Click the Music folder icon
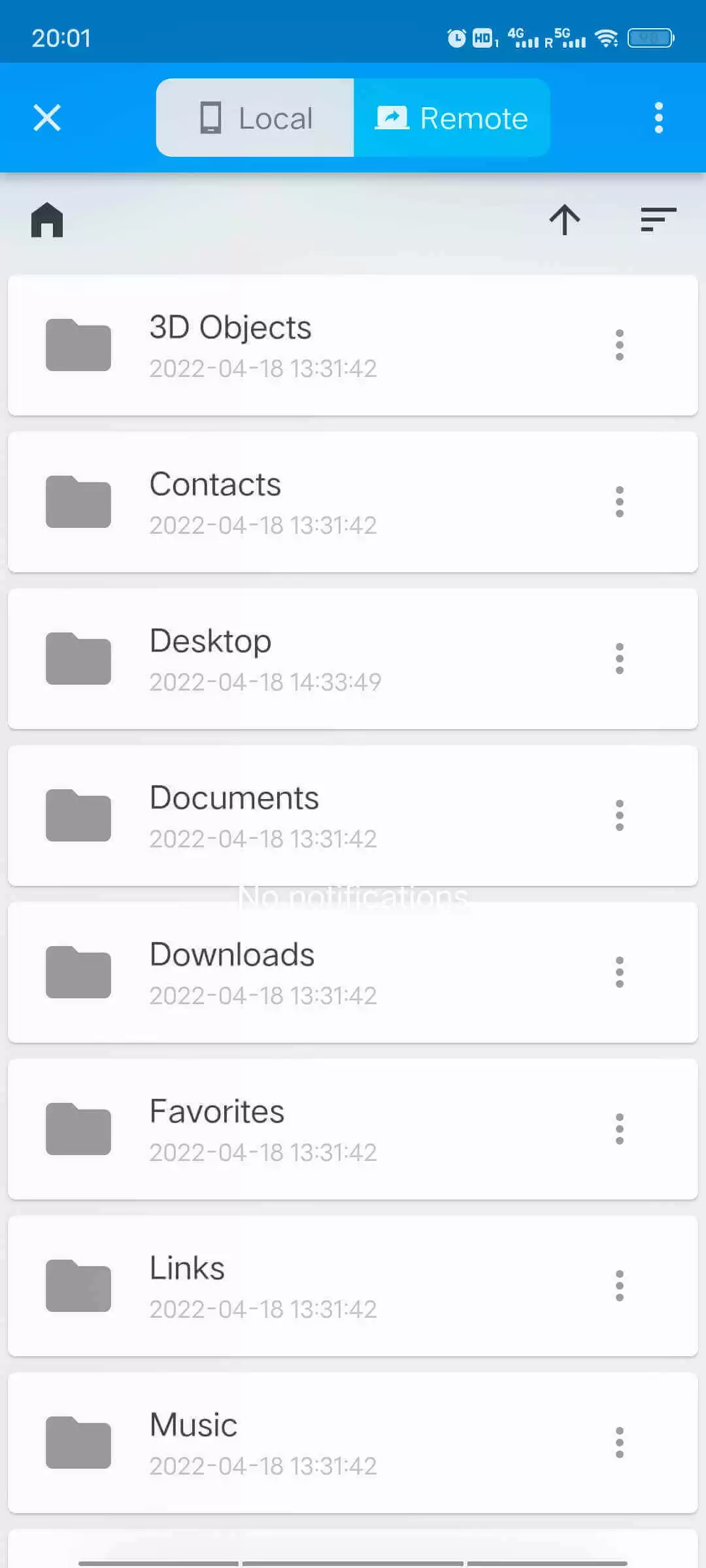Viewport: 706px width, 1568px height. click(x=78, y=1443)
